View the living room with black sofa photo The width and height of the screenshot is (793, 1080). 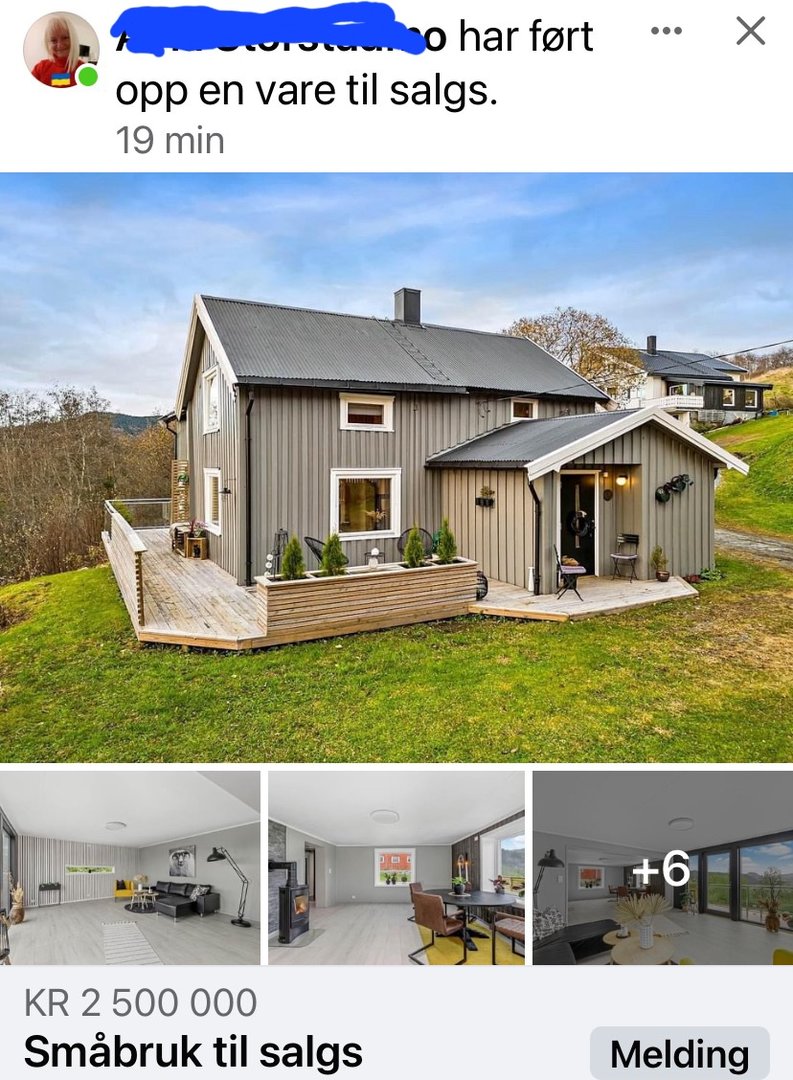130,867
